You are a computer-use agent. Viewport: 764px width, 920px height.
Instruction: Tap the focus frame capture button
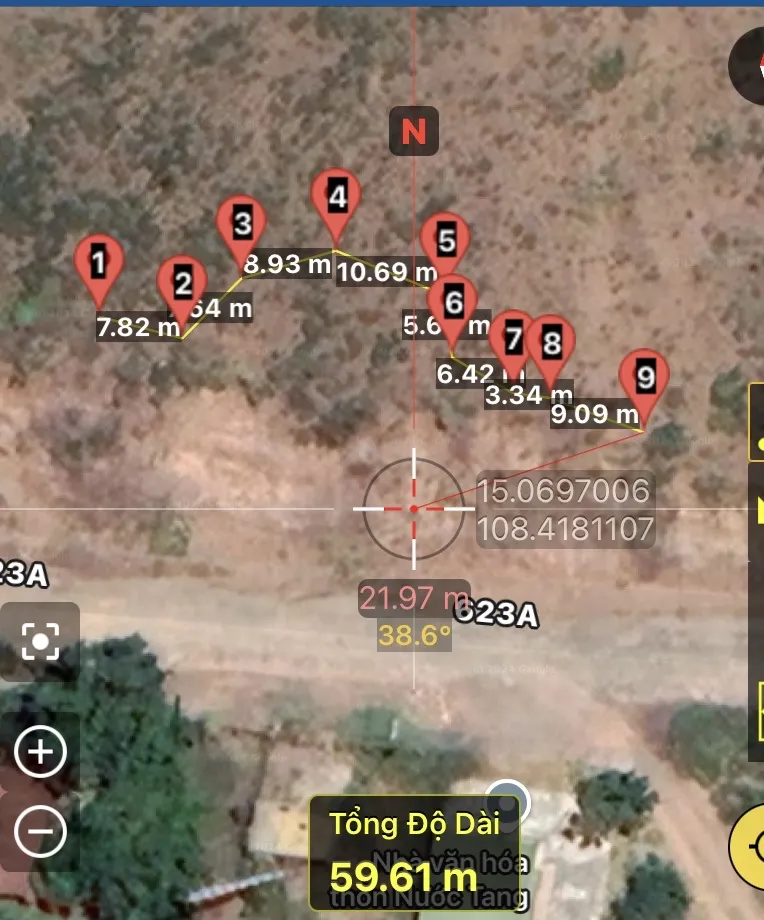pyautogui.click(x=40, y=641)
